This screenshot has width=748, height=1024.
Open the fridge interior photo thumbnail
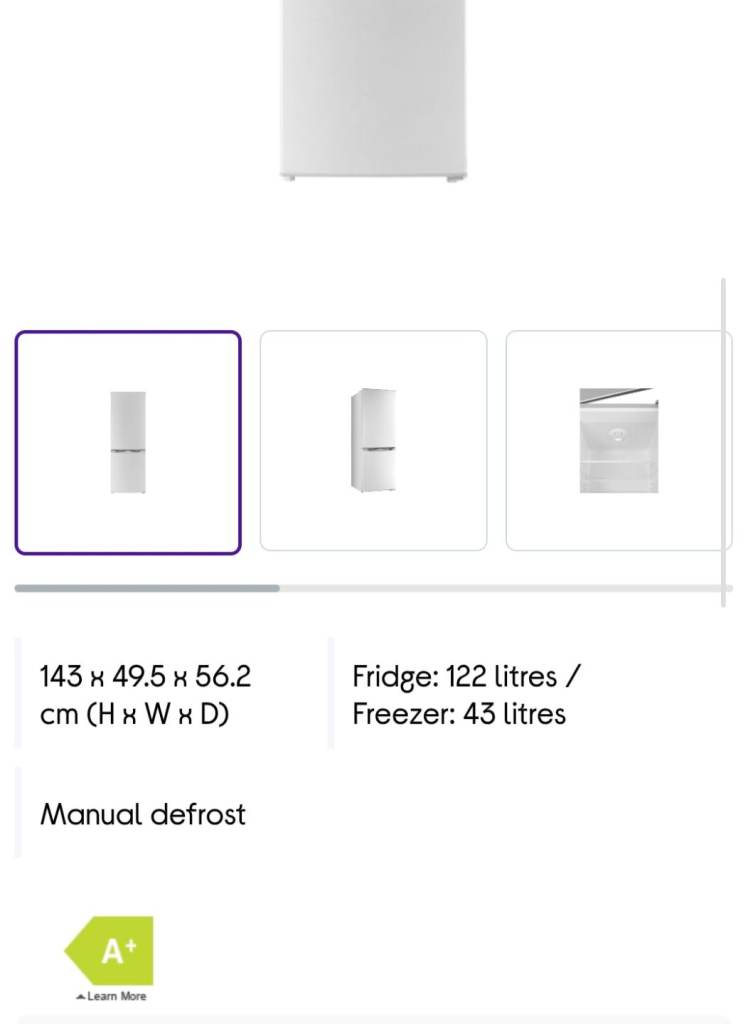coord(618,441)
